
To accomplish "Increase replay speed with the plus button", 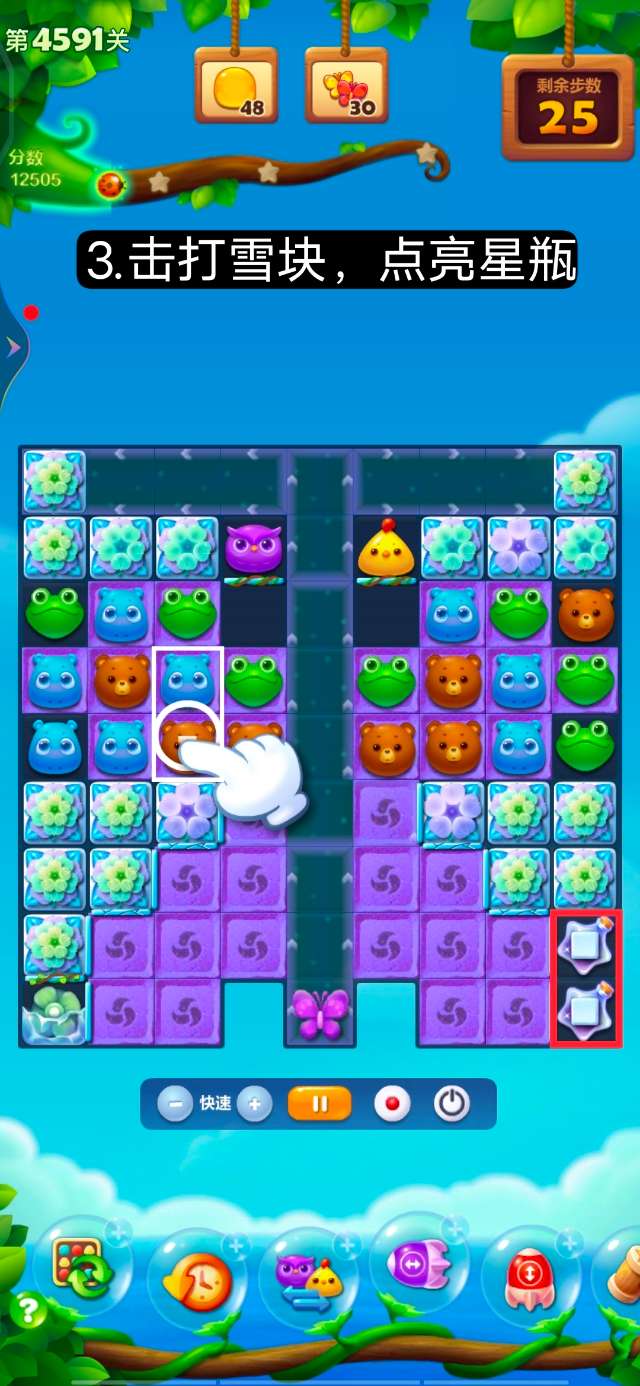I will (255, 1104).
